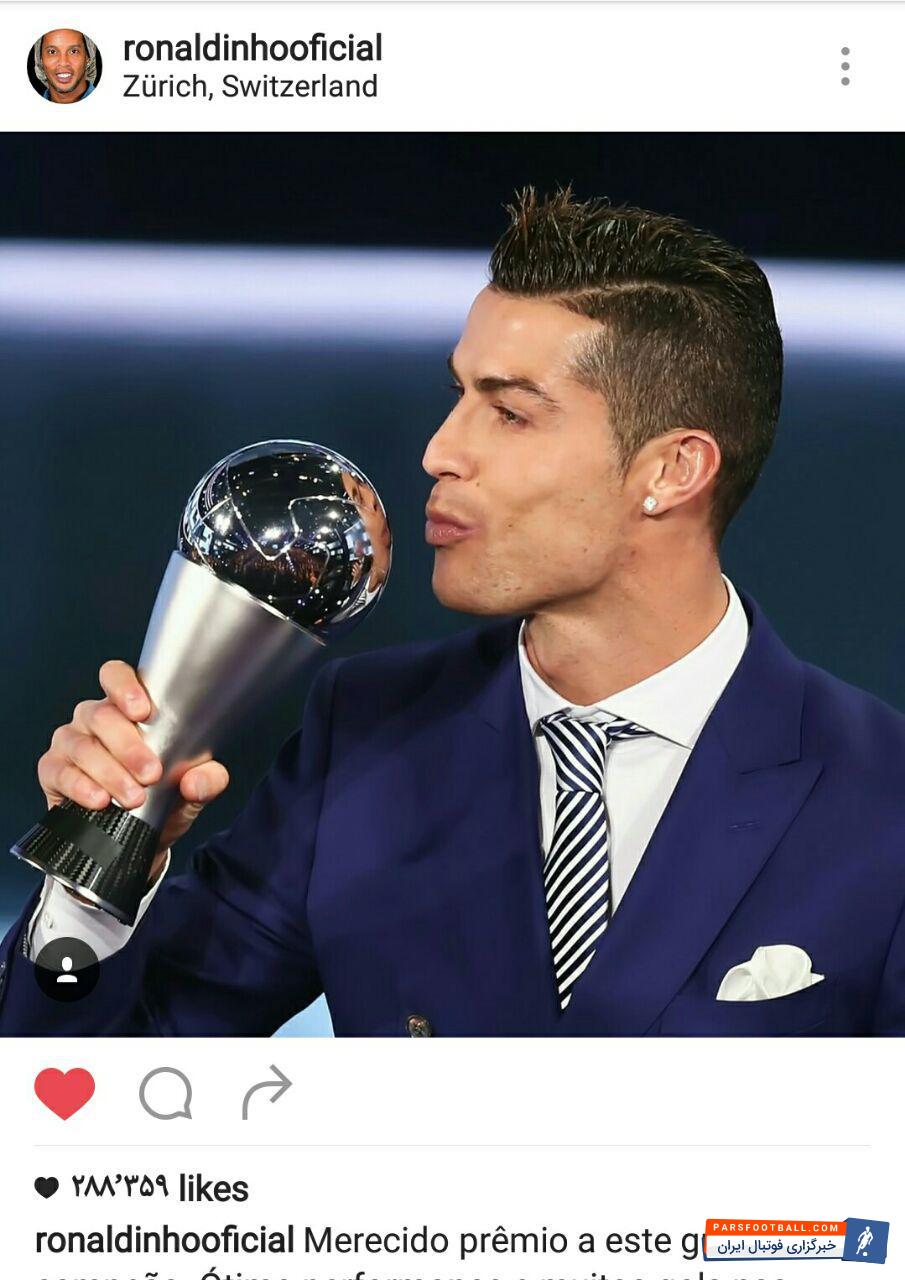Unlike the post with the red heart
The image size is (905, 1280).
tap(65, 1093)
